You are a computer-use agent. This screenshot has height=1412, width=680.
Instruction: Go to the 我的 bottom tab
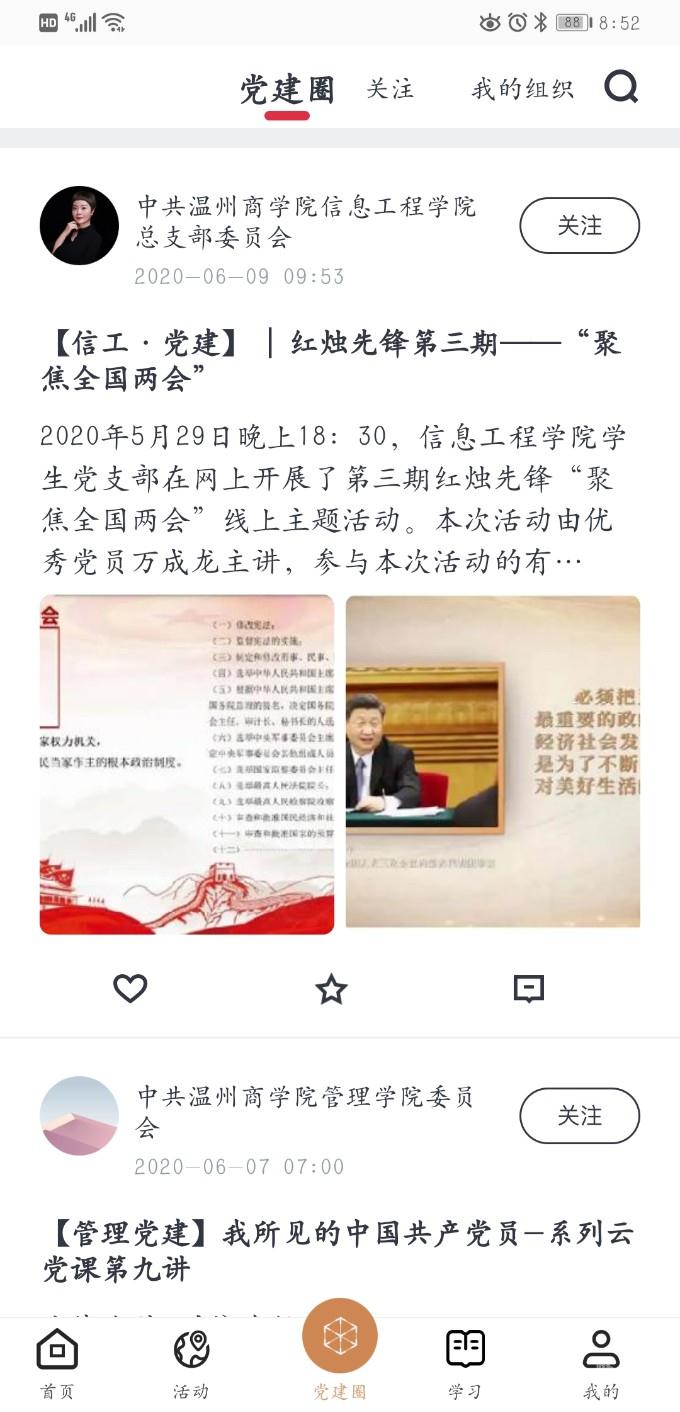click(601, 1362)
